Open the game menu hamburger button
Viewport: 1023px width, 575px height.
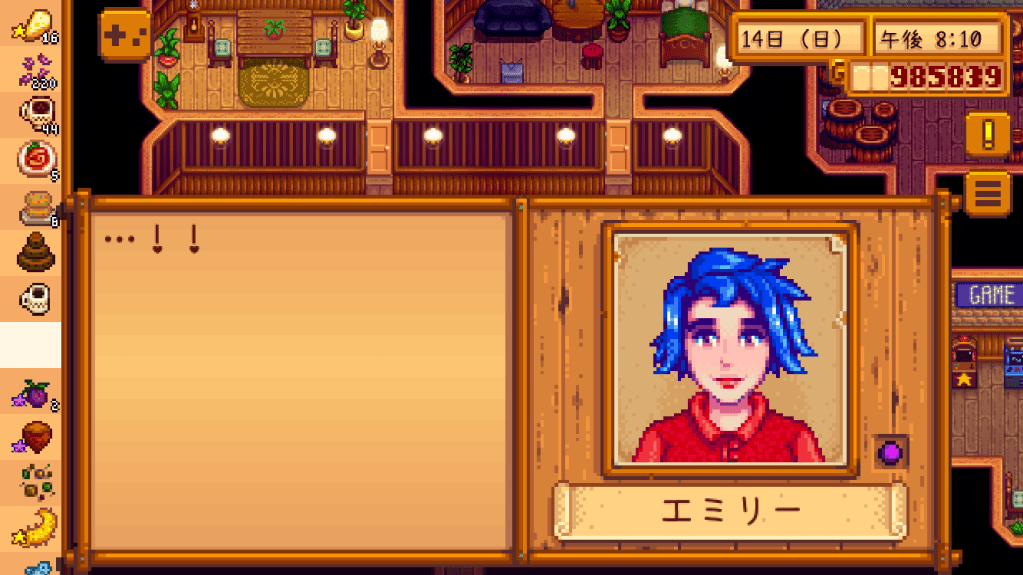987,192
